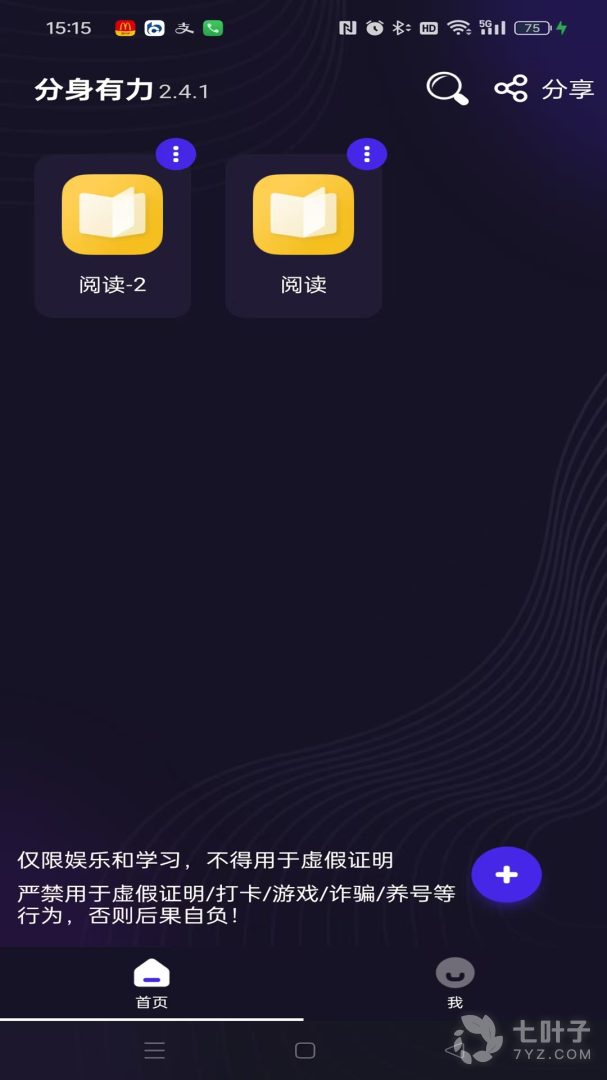Switch to the 我 tab

(x=455, y=983)
